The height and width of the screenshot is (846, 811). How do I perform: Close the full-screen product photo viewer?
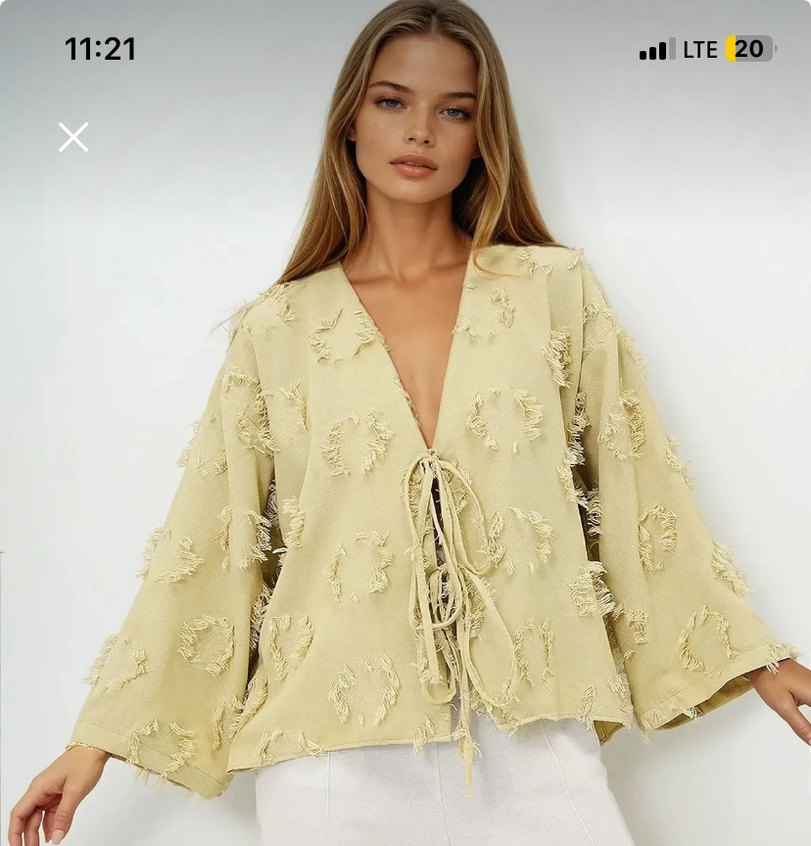point(73,137)
